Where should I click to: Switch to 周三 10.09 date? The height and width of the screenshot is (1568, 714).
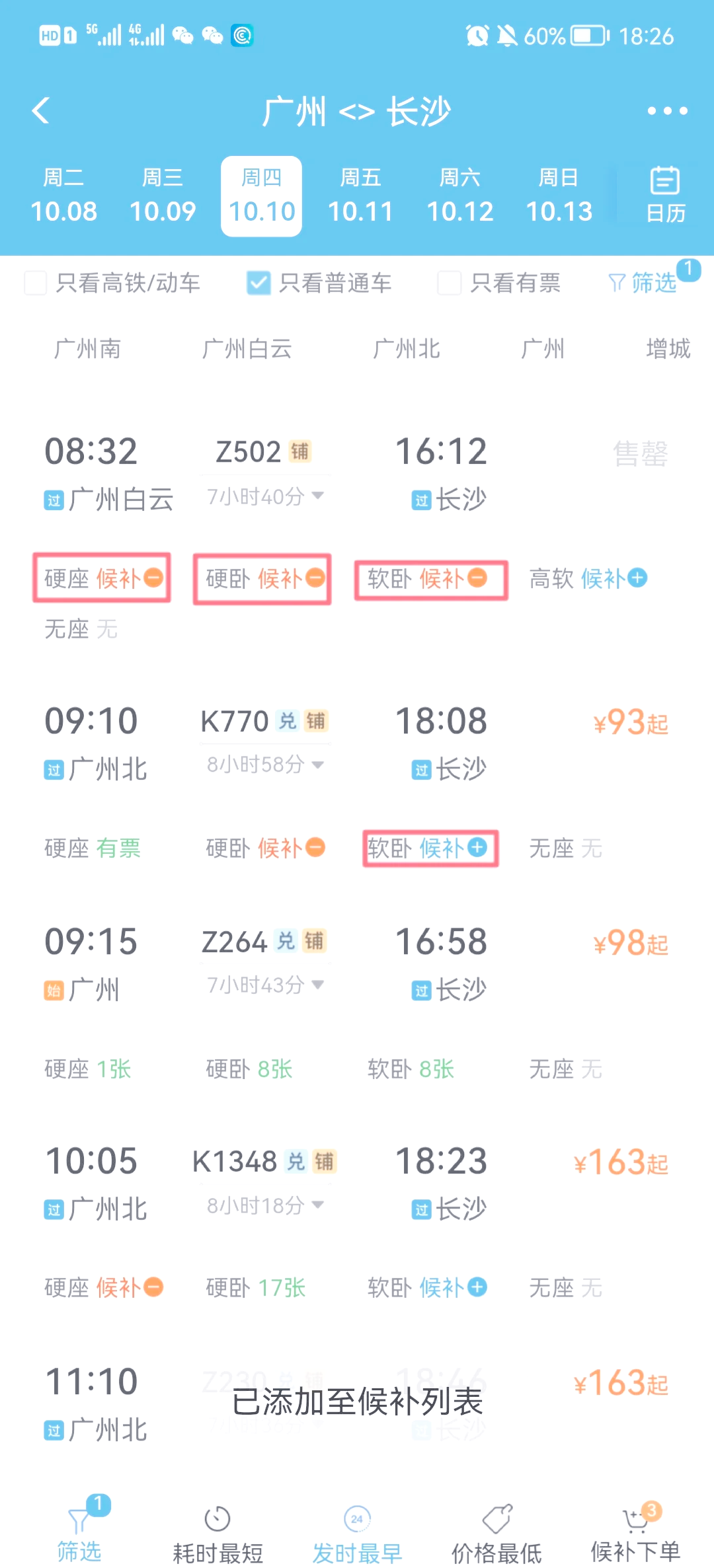click(x=163, y=196)
